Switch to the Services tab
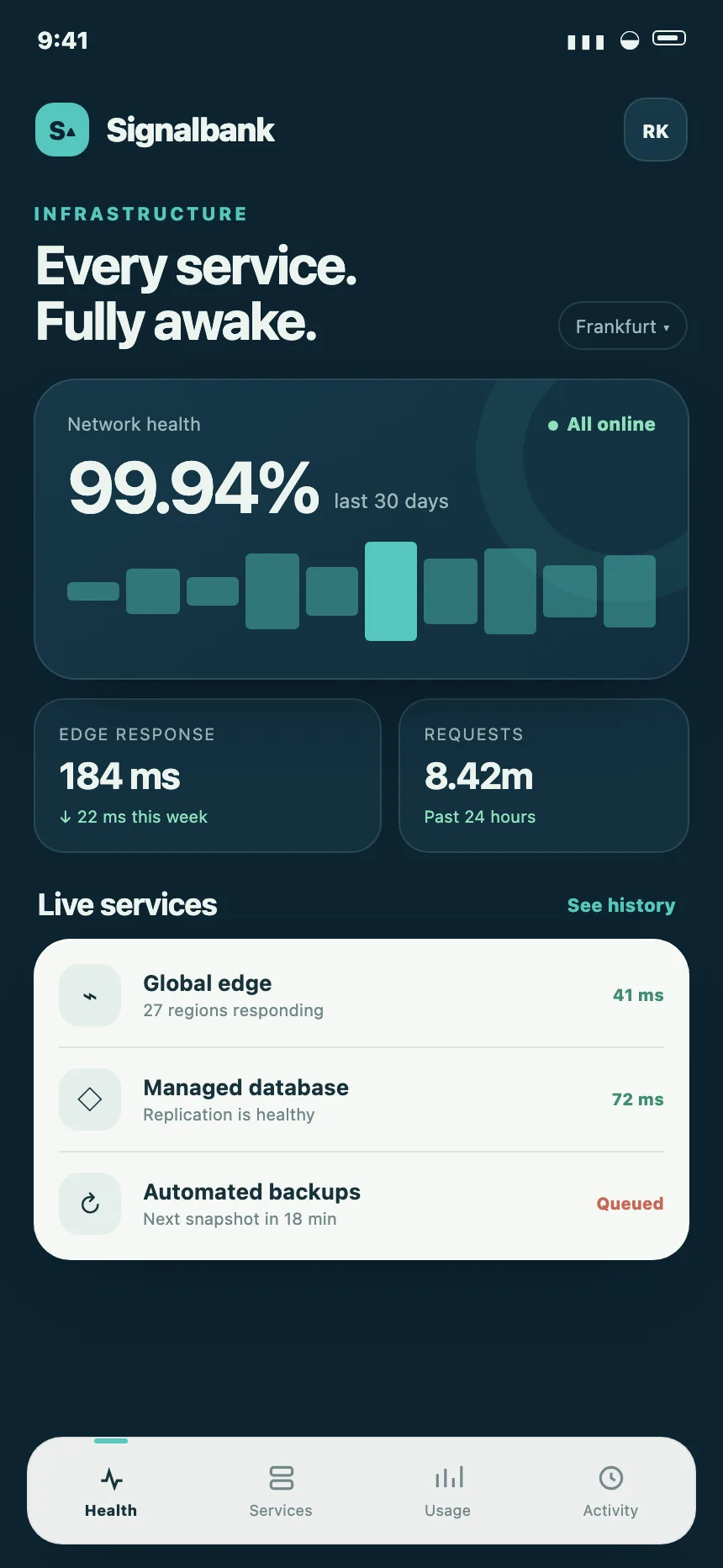The height and width of the screenshot is (1568, 723). pos(281,1491)
